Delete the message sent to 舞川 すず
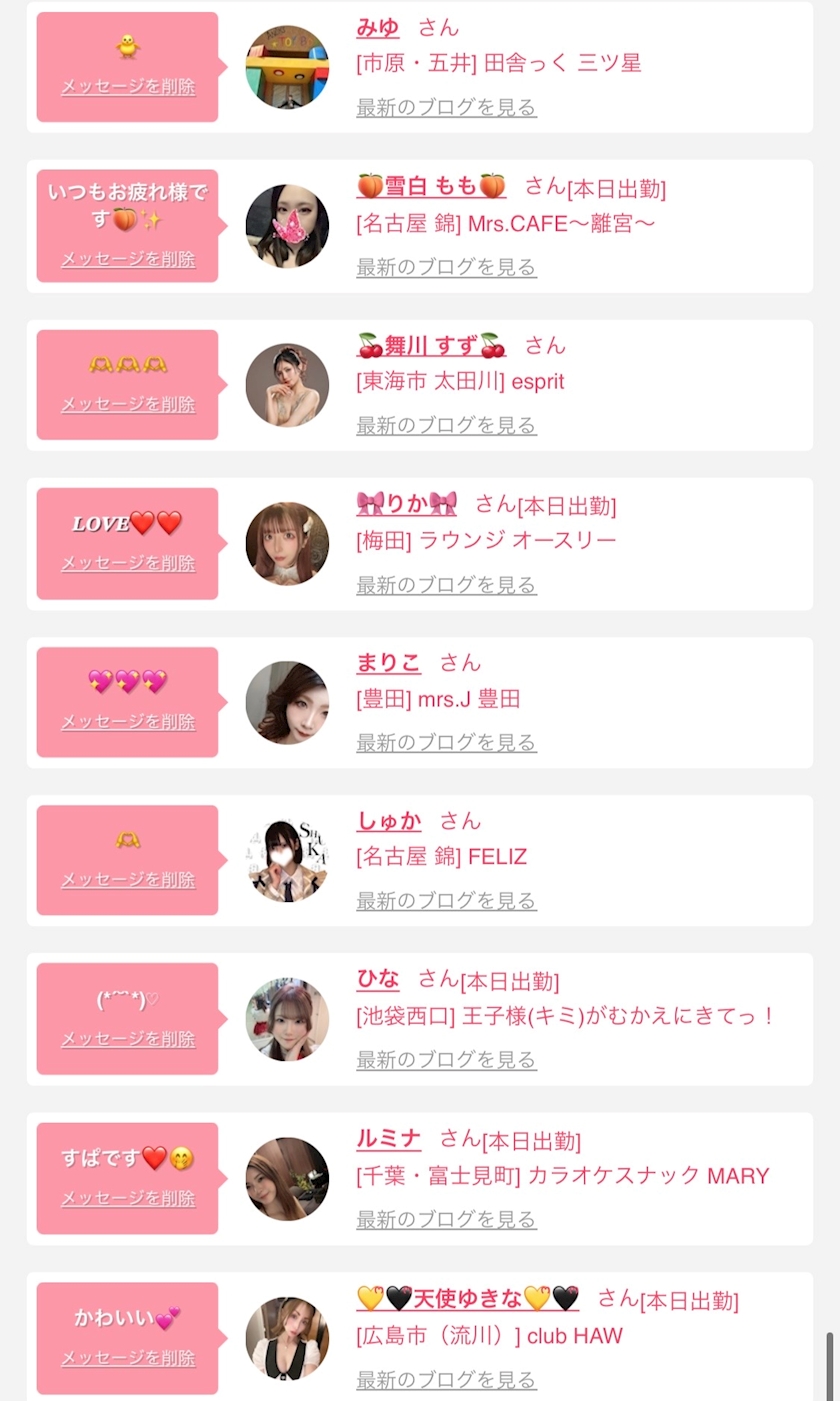 pos(128,404)
